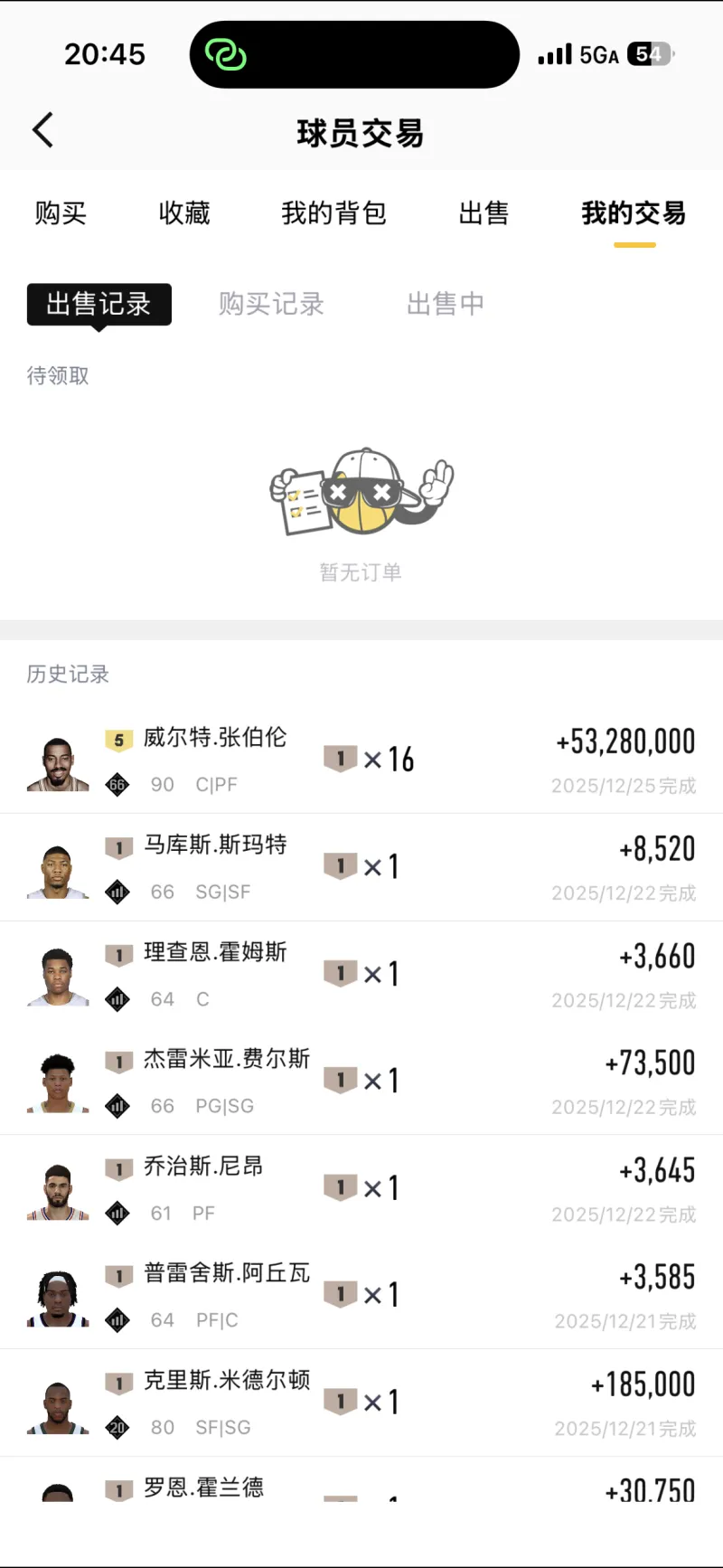Open 马库斯.斯玛特 sale record
Image resolution: width=723 pixels, height=1568 pixels.
coord(361,867)
